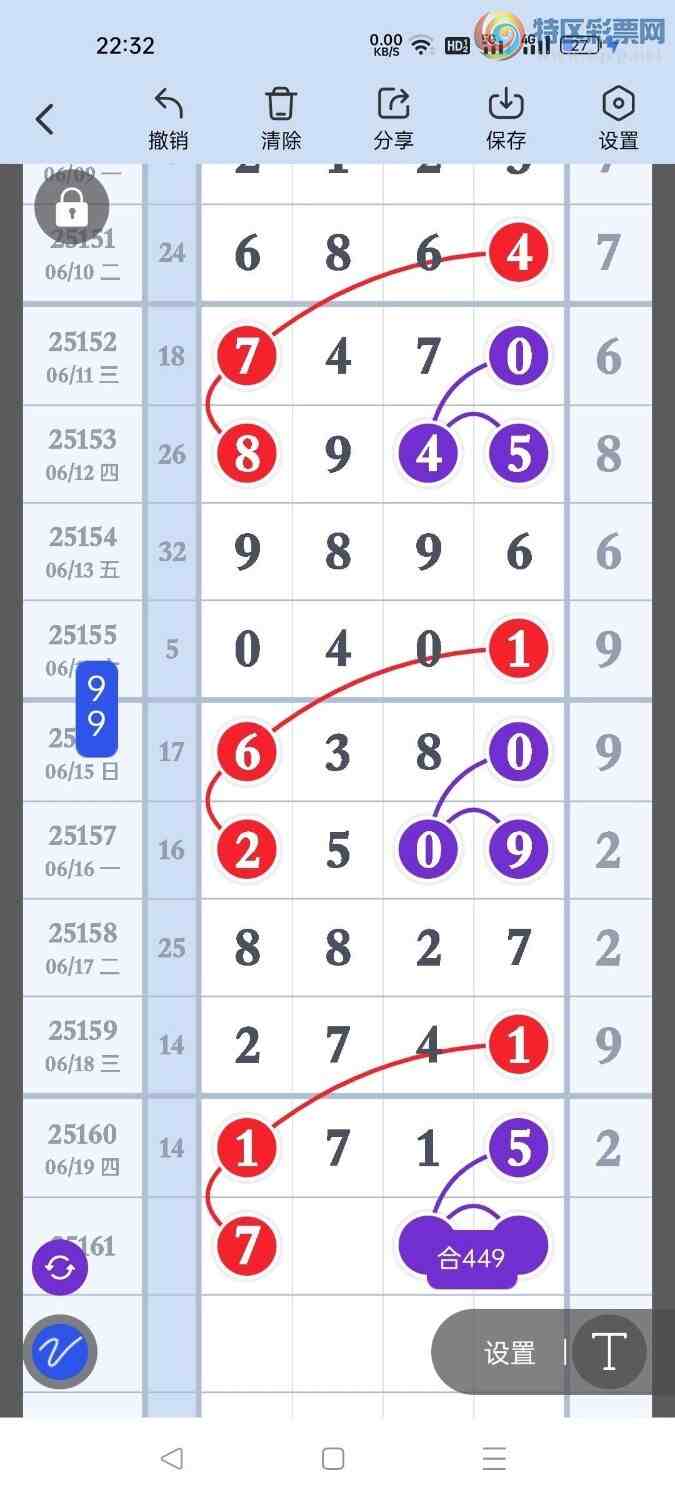Clear all markings with 清除
Viewport: 675px width, 1500px height.
(281, 118)
